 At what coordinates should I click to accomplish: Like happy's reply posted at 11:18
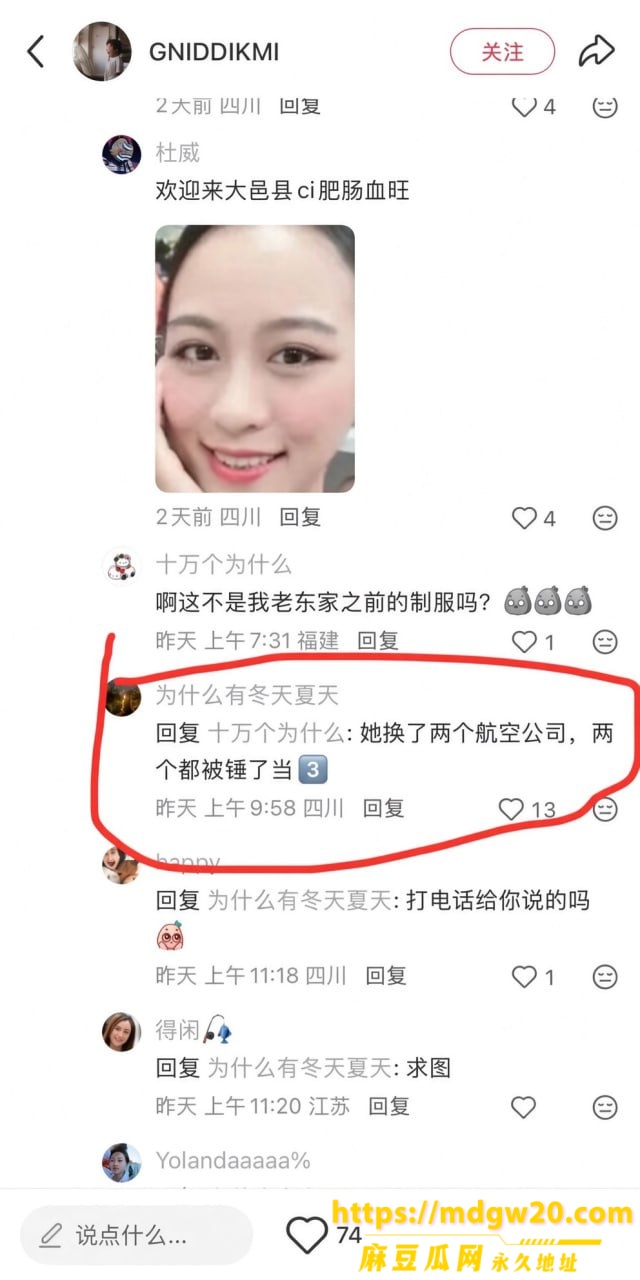[x=533, y=976]
